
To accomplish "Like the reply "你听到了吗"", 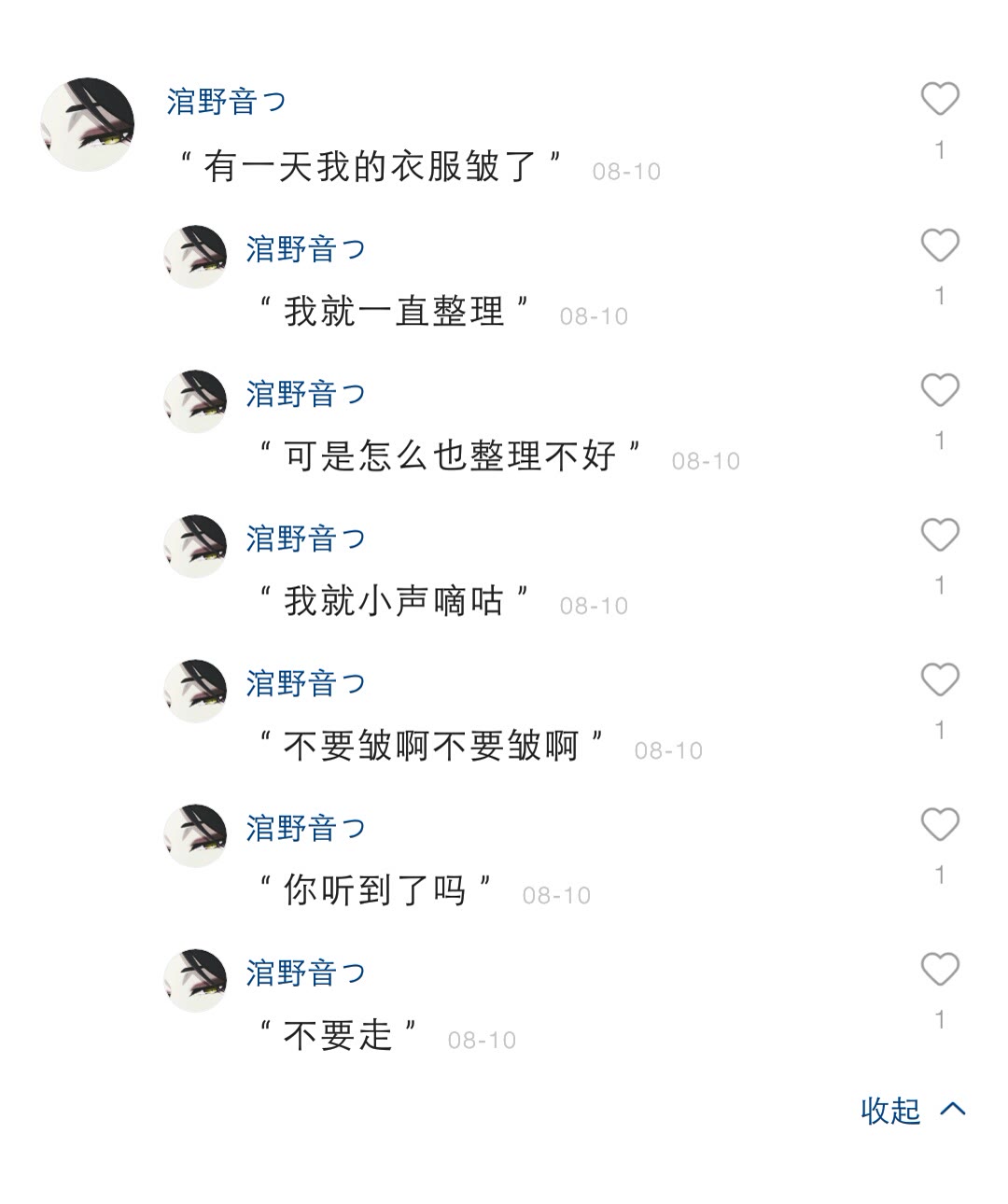I will (940, 824).
